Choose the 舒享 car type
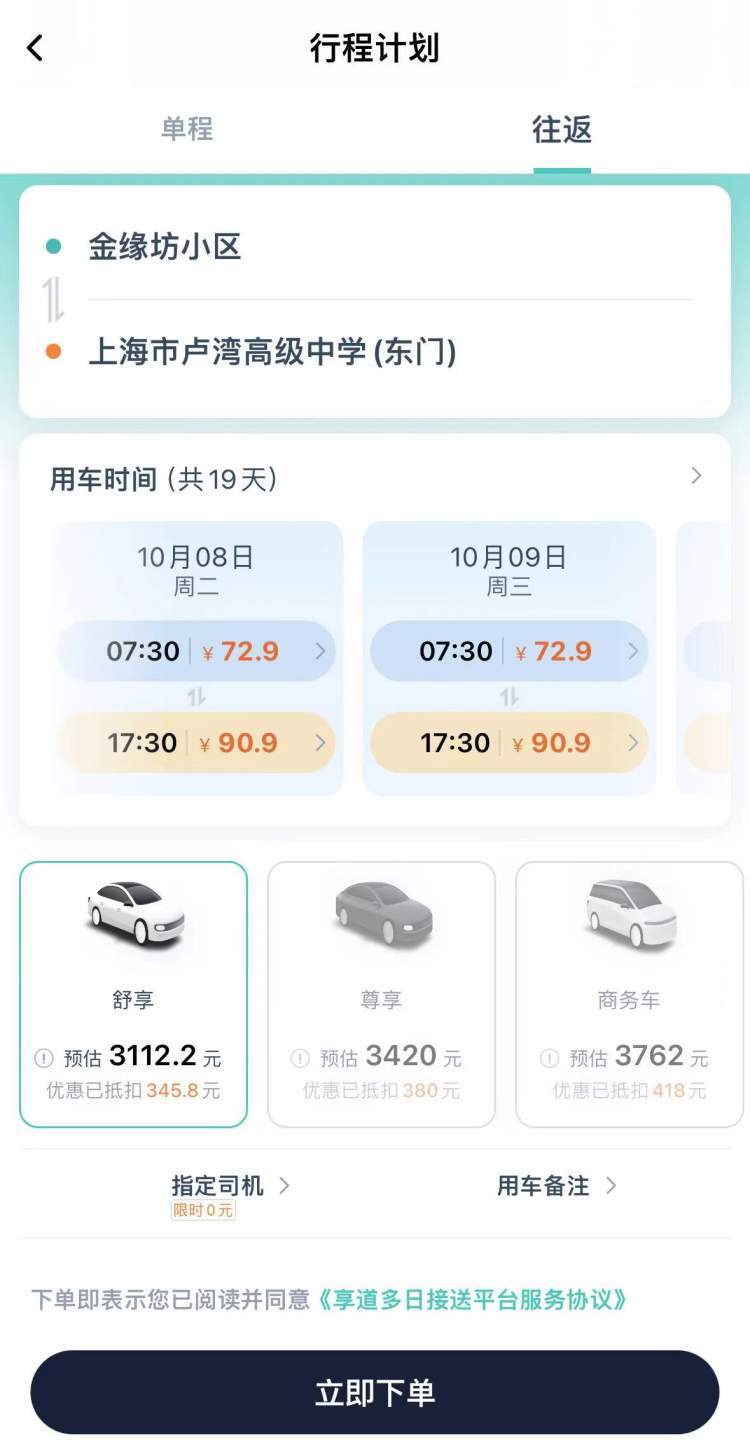The height and width of the screenshot is (1447, 750). [133, 994]
